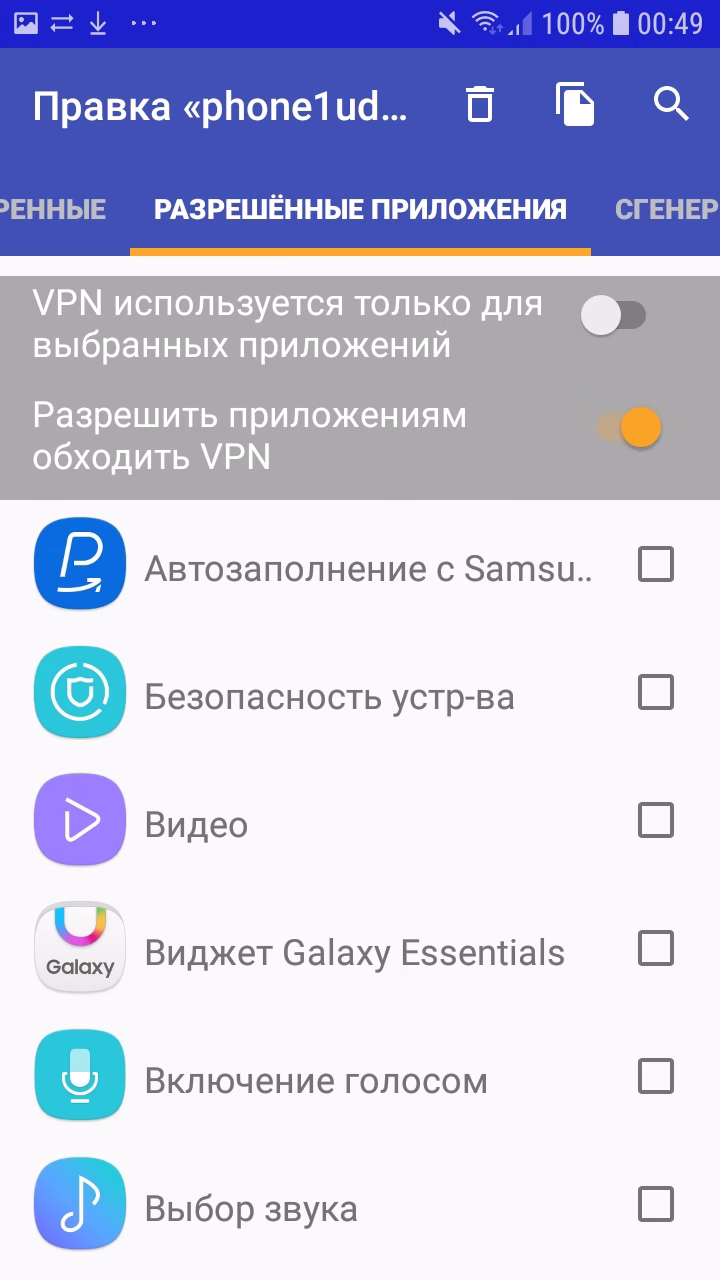Delete this VPN profile with the trash icon

(x=480, y=104)
